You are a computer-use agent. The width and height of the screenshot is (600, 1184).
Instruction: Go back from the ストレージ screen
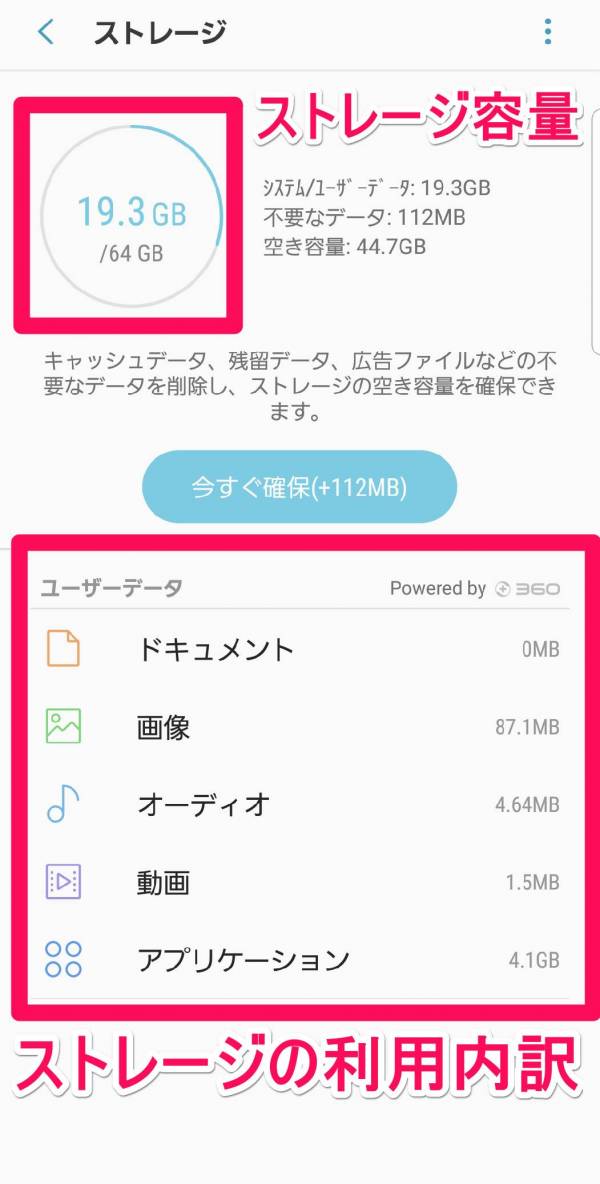point(46,32)
